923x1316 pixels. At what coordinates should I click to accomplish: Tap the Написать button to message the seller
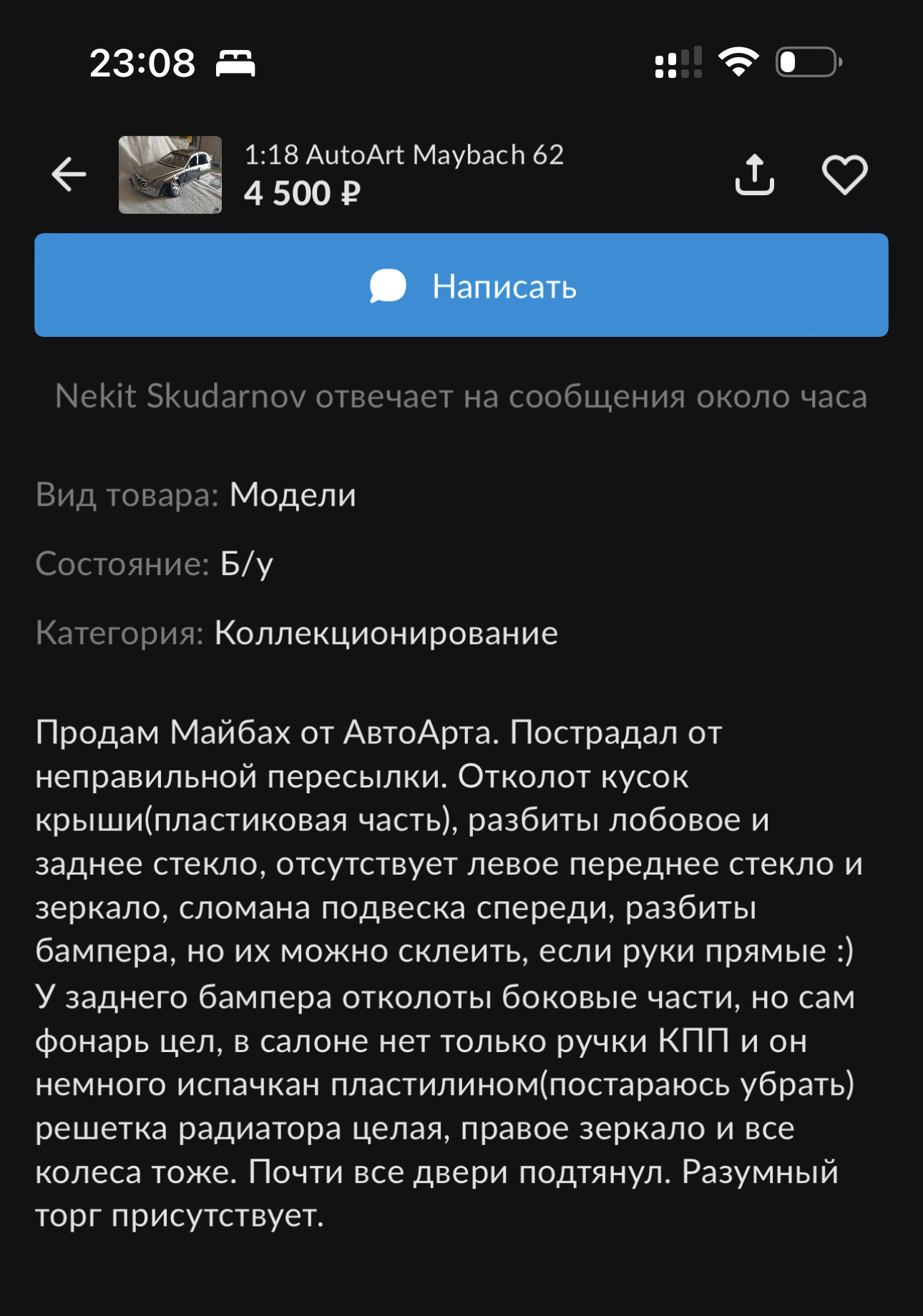pyautogui.click(x=461, y=285)
